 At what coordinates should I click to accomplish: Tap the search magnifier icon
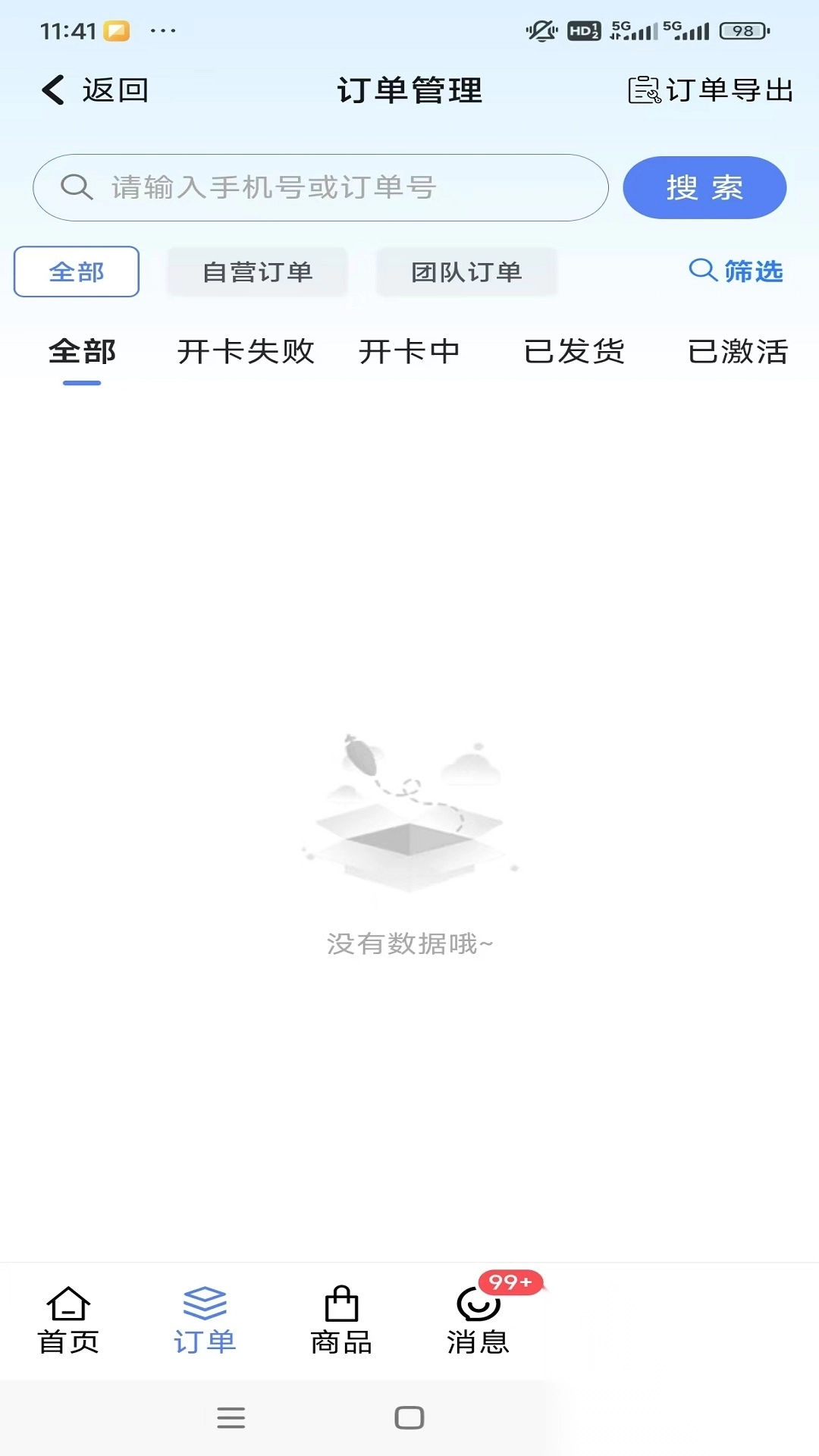[x=76, y=186]
